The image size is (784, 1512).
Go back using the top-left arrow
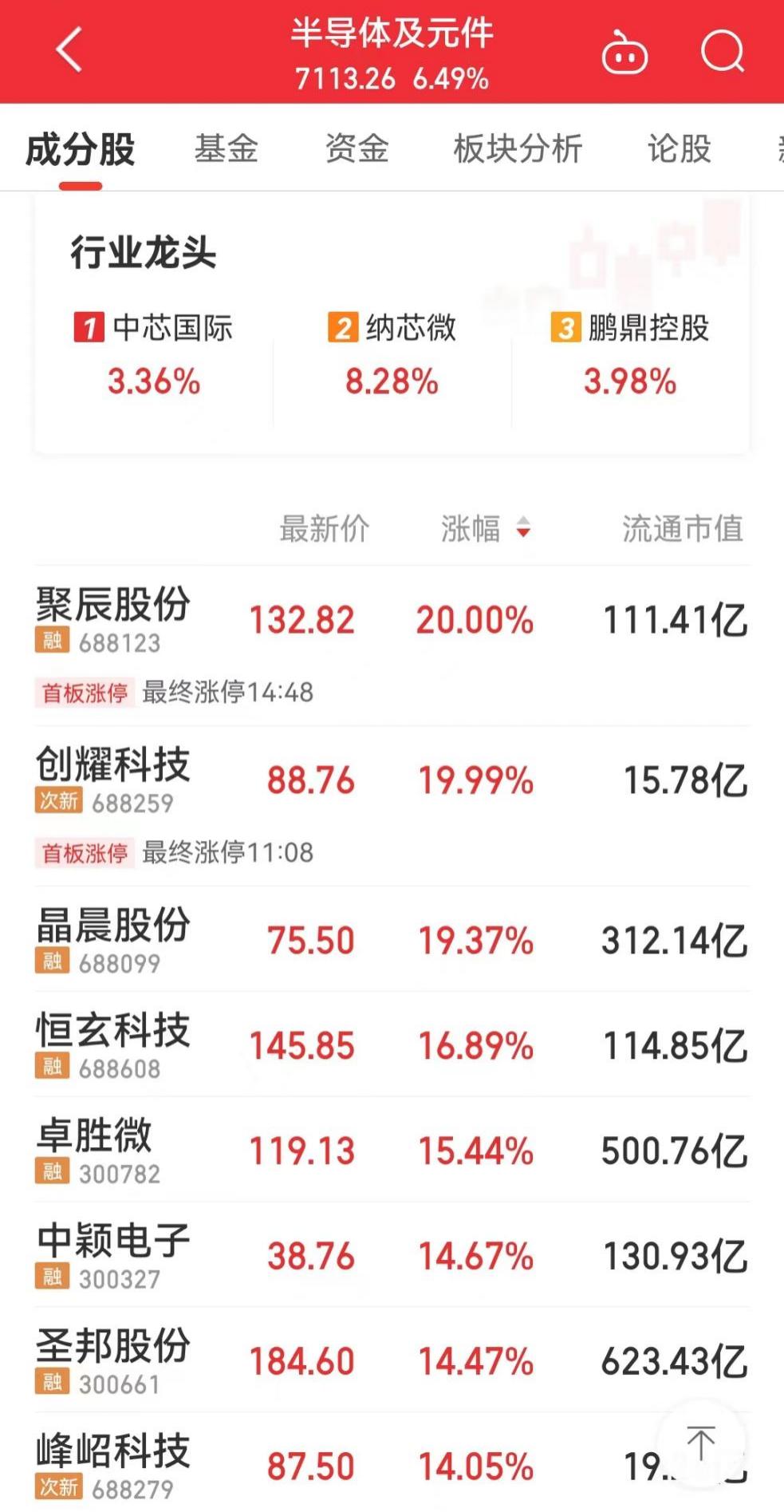coord(69,50)
